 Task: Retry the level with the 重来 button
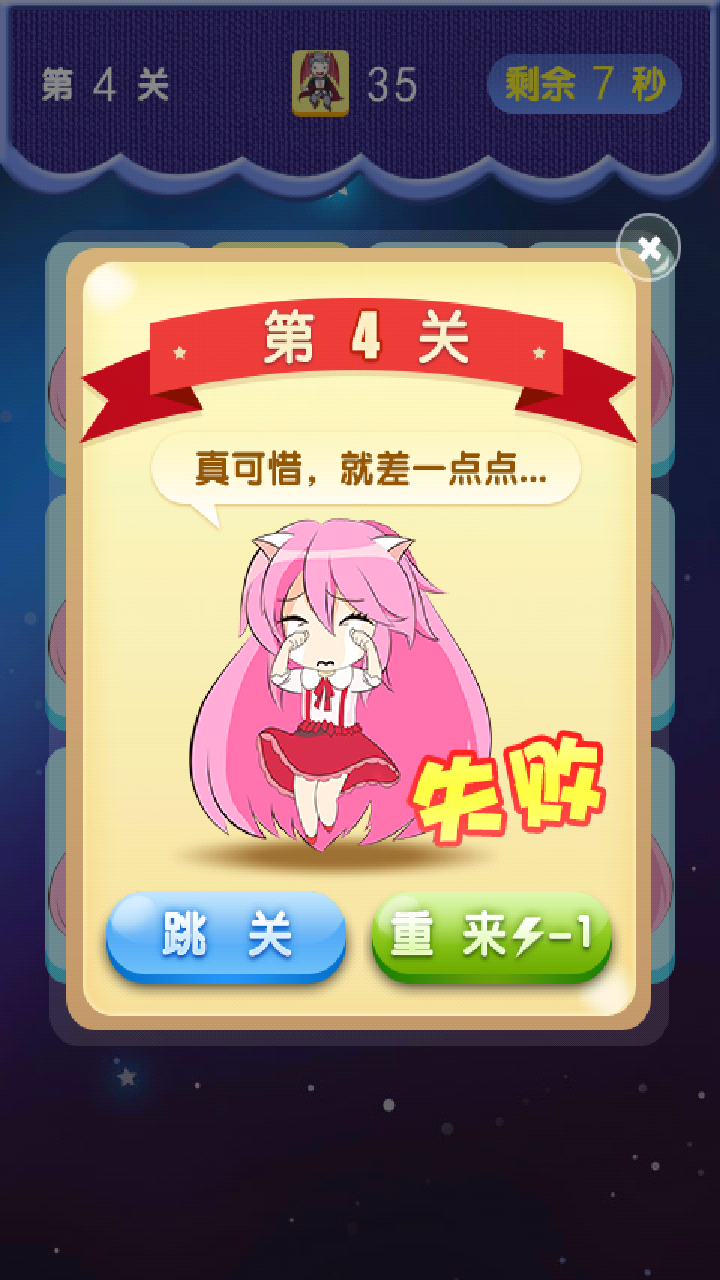pos(491,937)
